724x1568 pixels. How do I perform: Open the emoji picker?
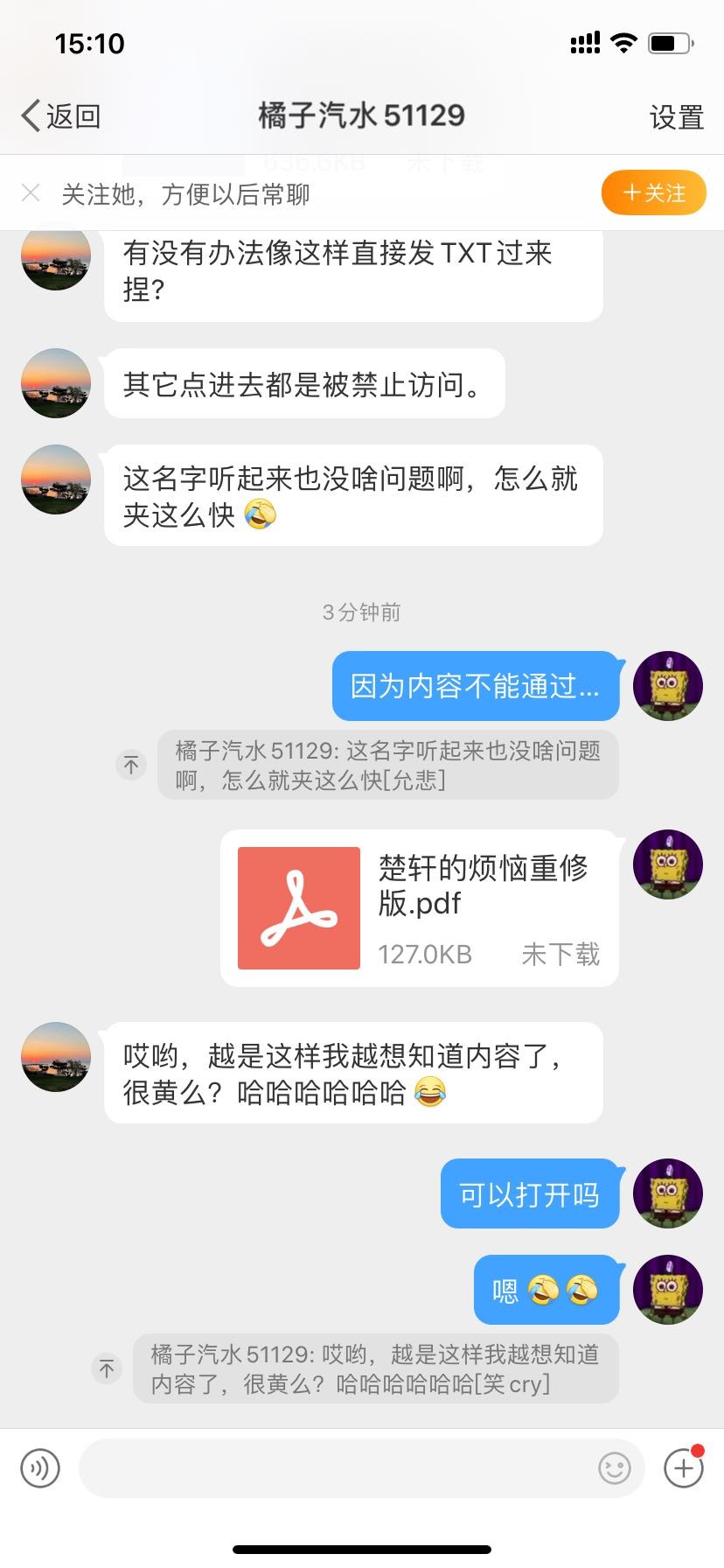614,1468
